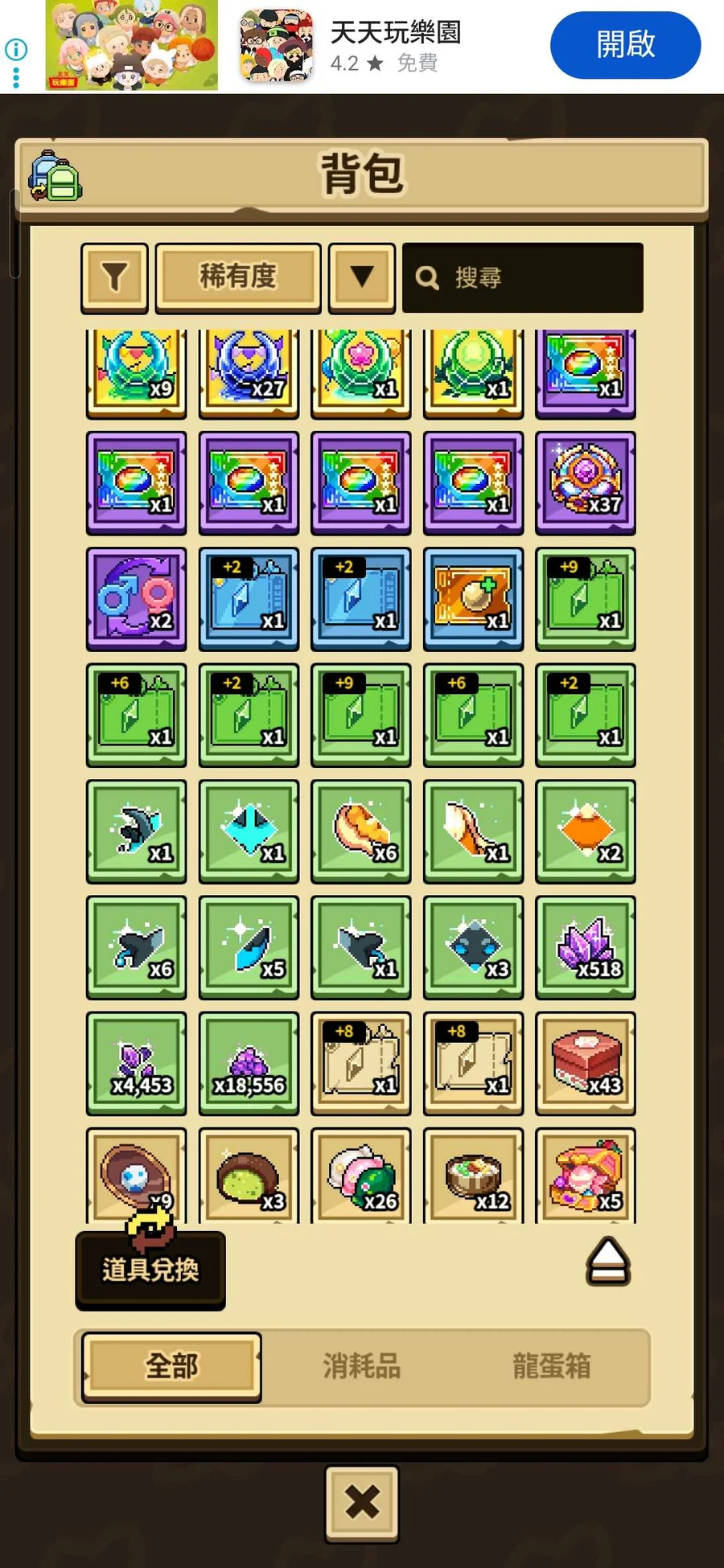Select the item with x18,556 count
The width and height of the screenshot is (724, 1568).
coord(249,1063)
